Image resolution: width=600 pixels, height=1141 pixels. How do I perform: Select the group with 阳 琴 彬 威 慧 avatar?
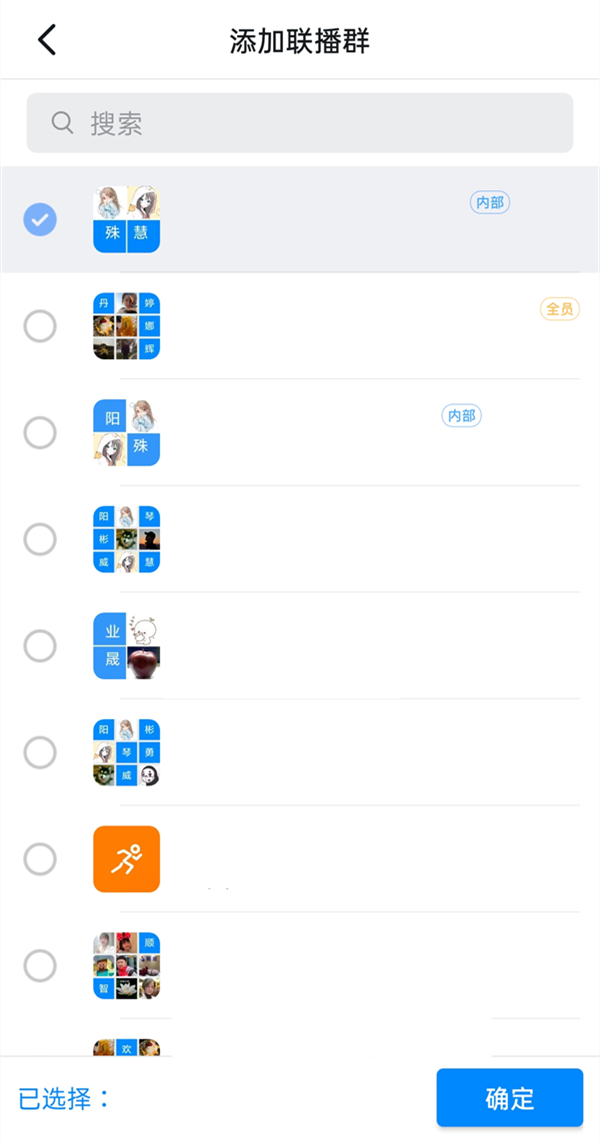[x=40, y=540]
